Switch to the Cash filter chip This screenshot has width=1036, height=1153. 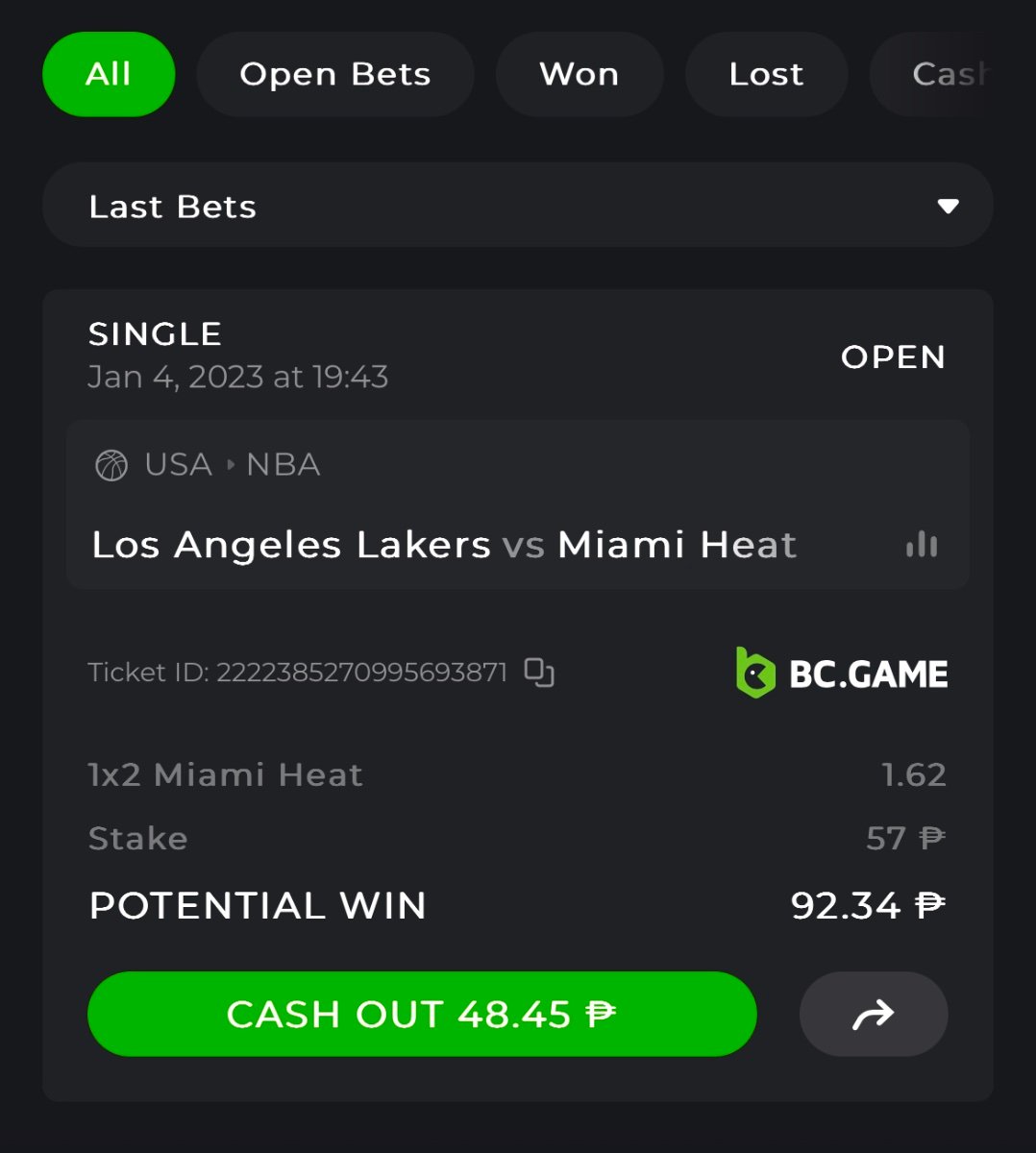(947, 74)
